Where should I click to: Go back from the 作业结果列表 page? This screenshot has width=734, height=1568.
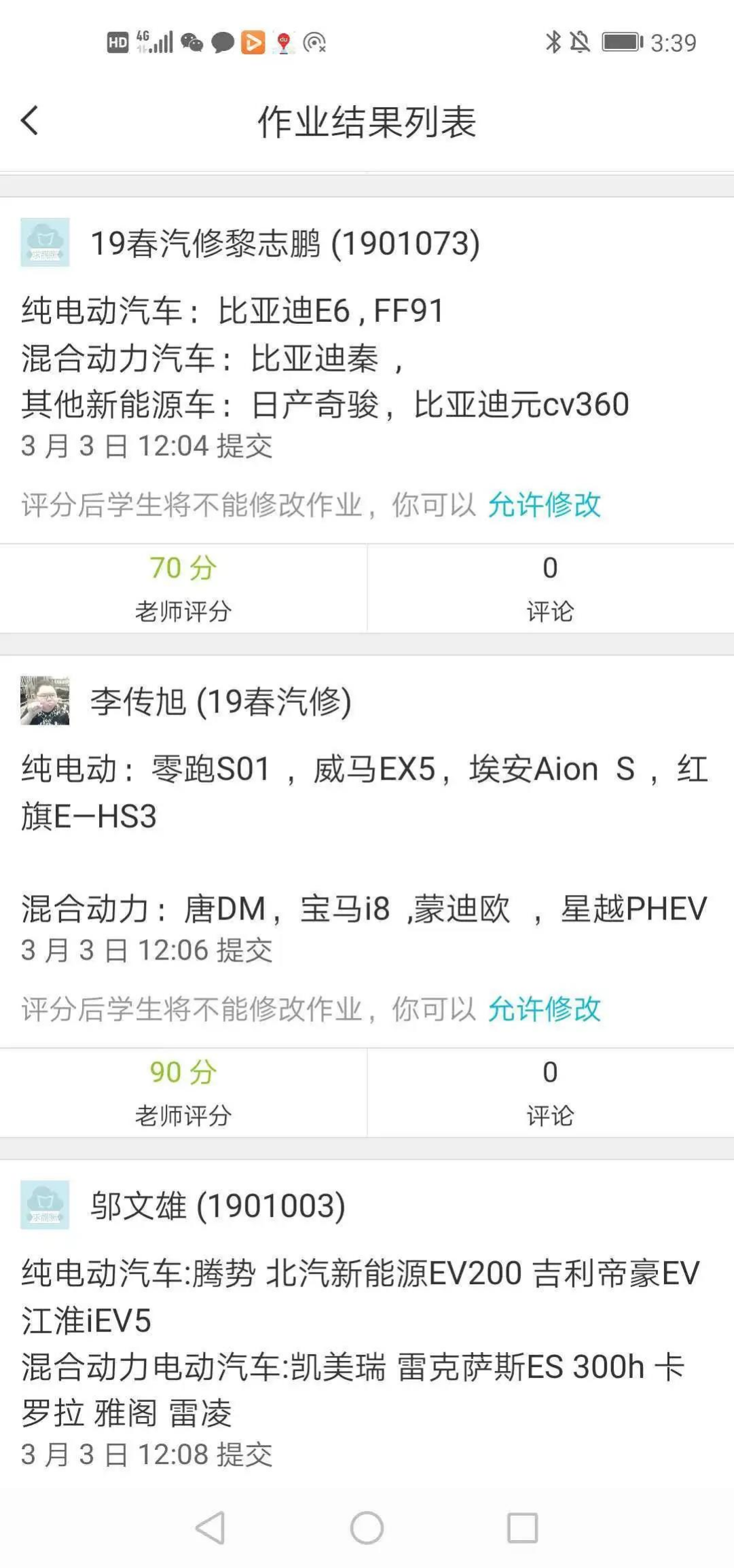(x=30, y=121)
